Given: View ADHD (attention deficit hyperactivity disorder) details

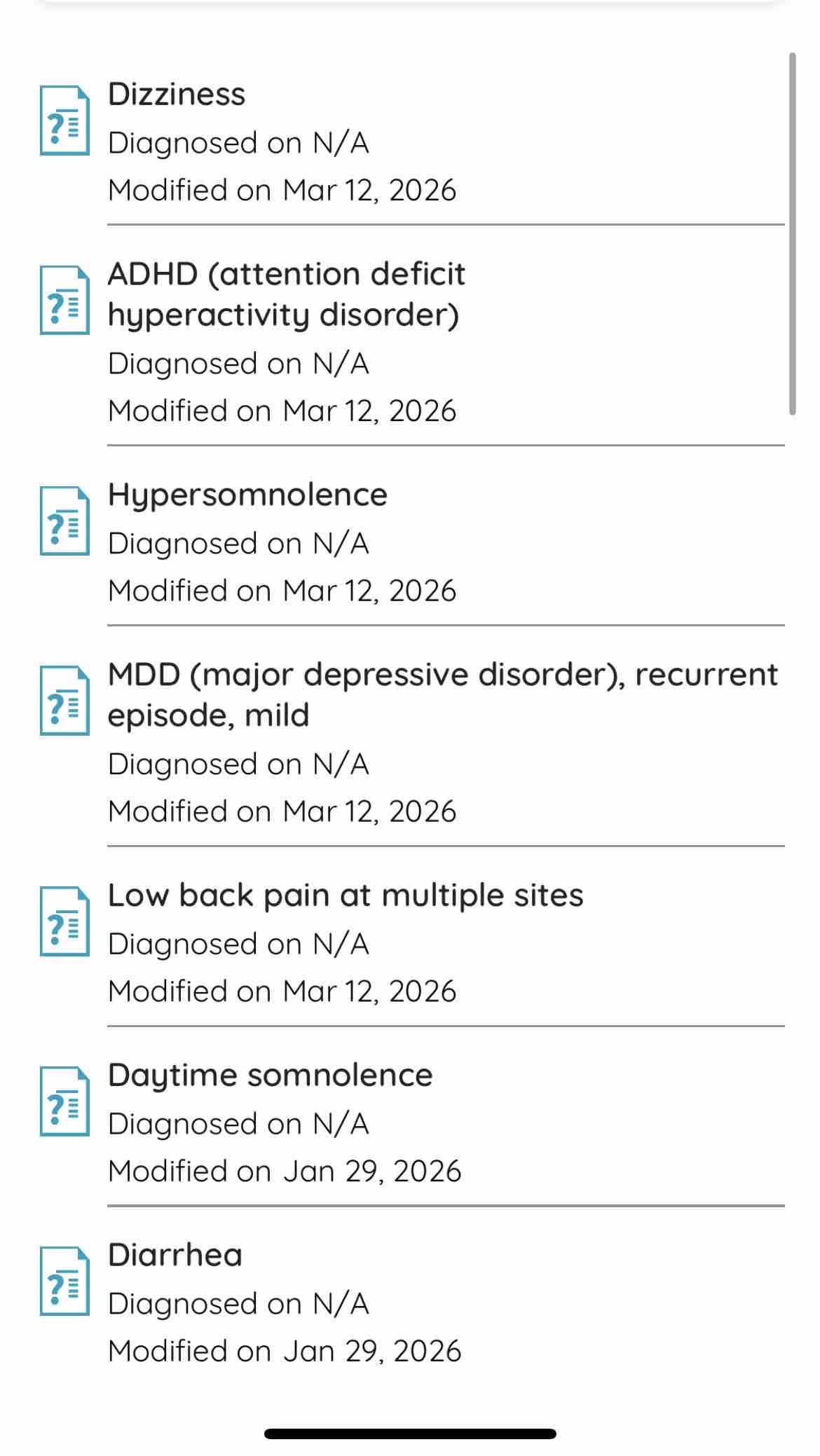Looking at the screenshot, I should (x=286, y=294).
